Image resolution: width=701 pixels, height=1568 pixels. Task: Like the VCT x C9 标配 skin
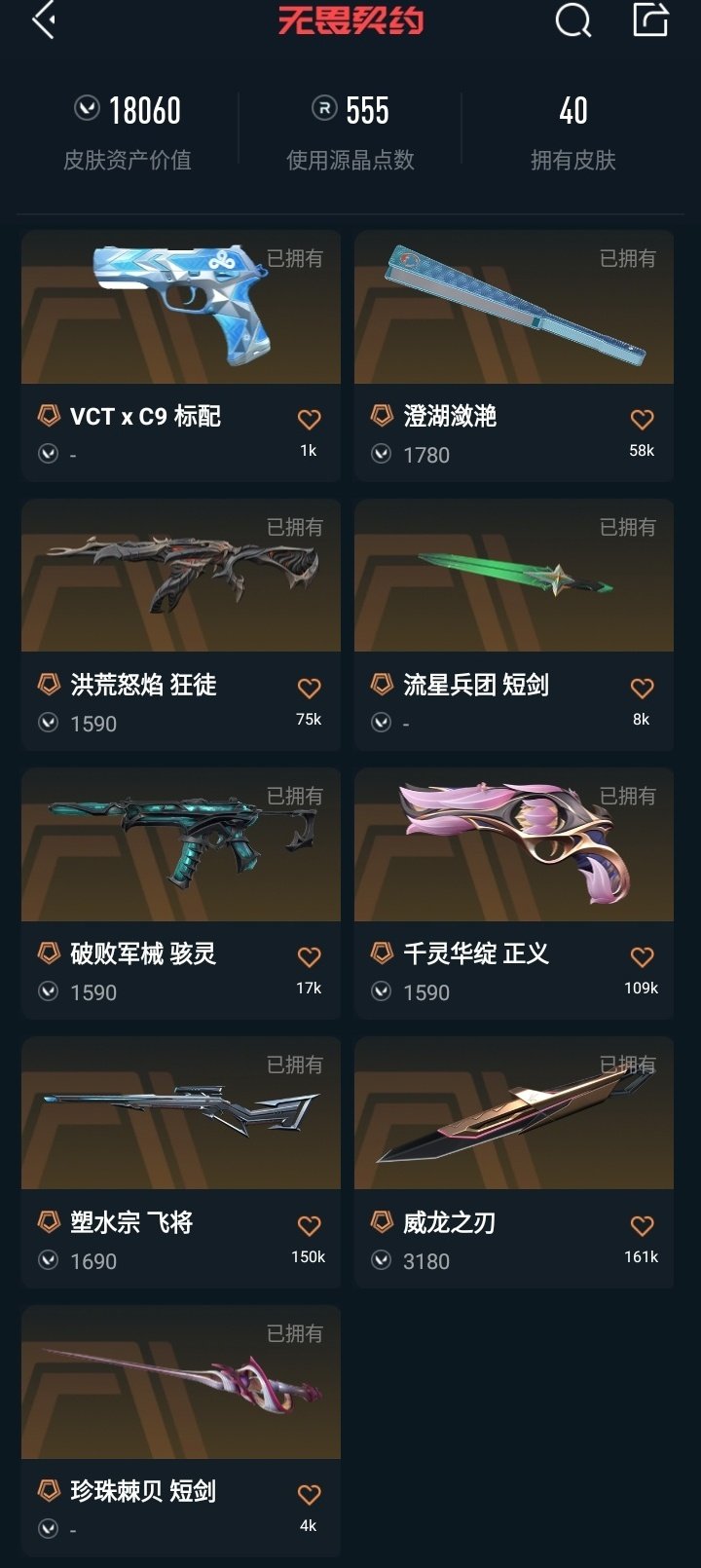click(309, 420)
